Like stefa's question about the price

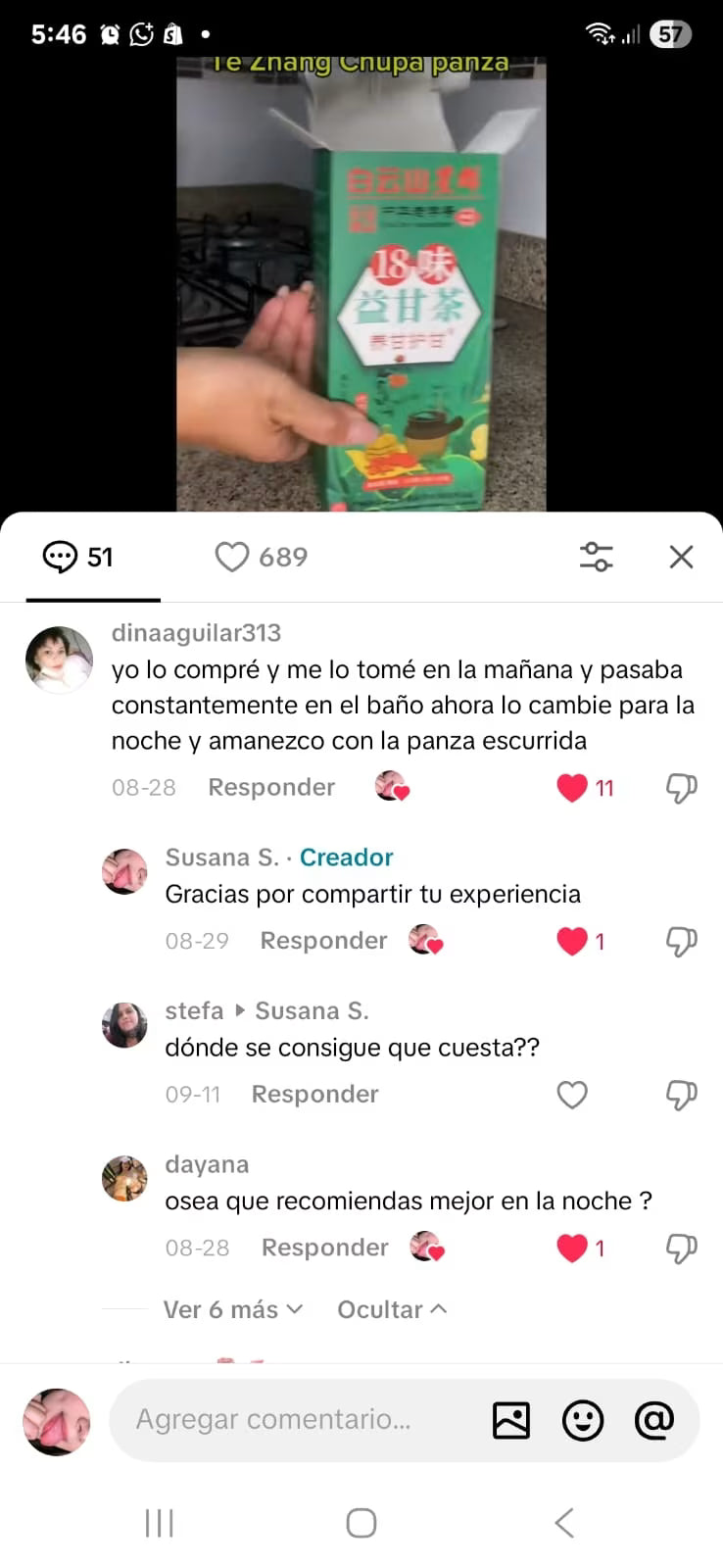point(572,1095)
